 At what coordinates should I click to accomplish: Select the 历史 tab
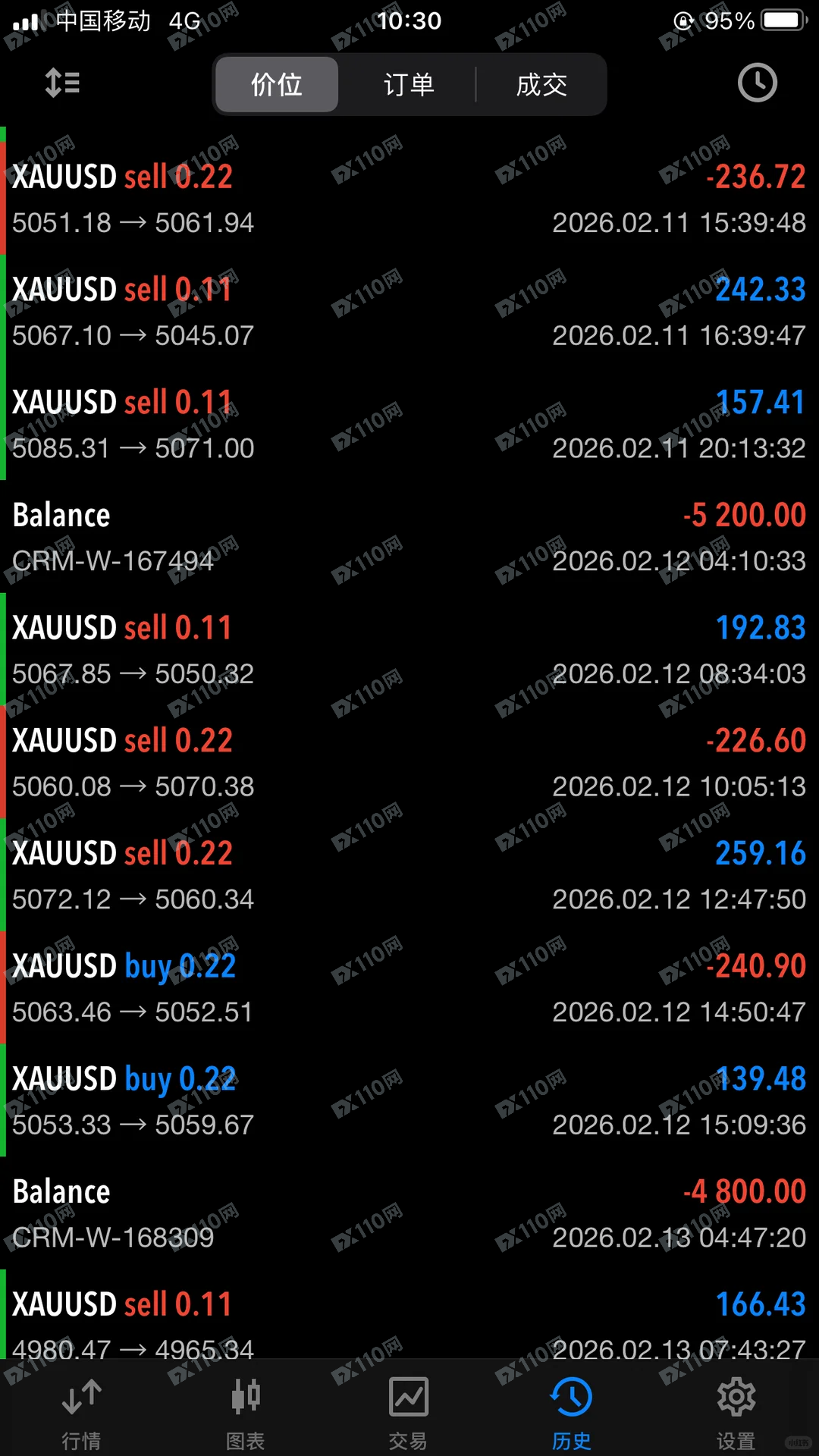(572, 1412)
